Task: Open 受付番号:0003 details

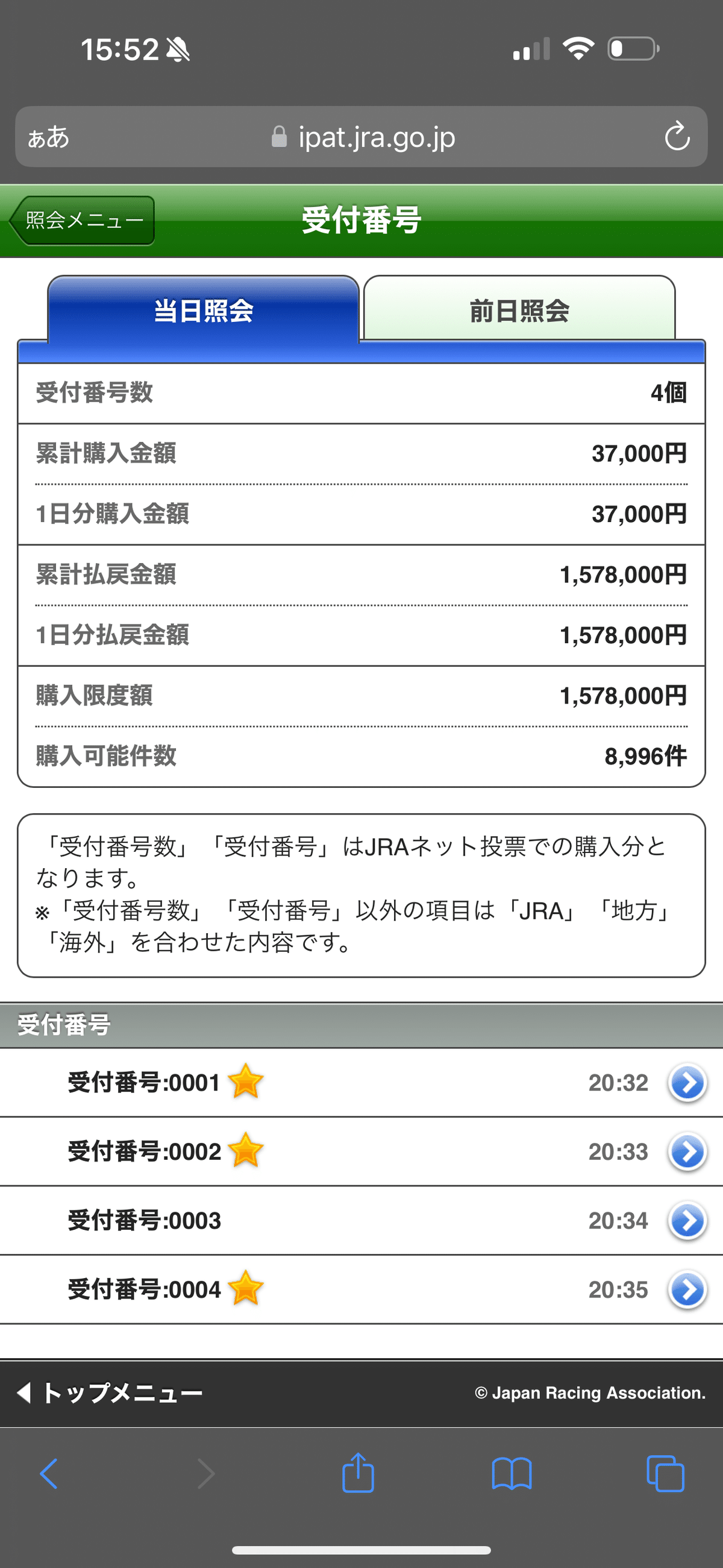Action: click(361, 1220)
